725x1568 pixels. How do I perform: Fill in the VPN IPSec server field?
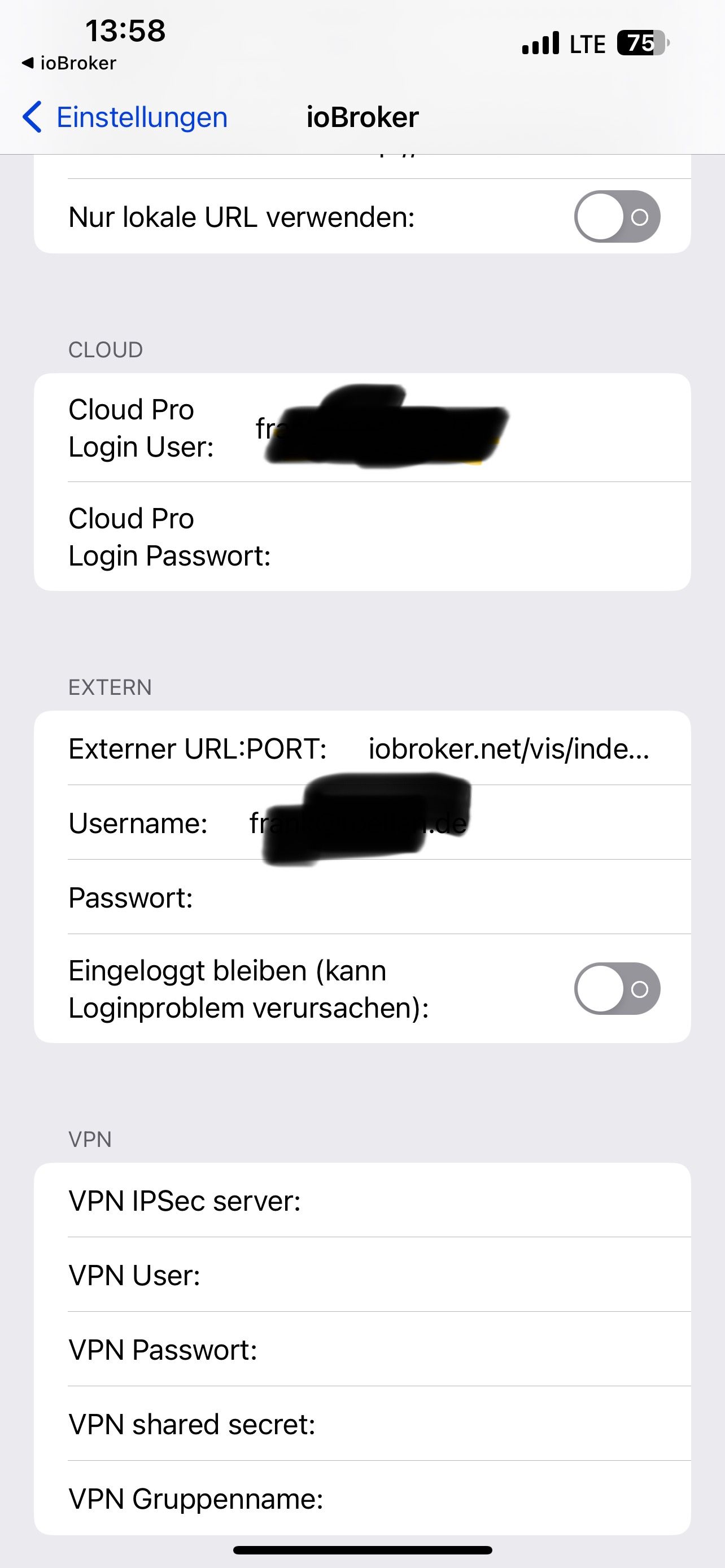click(x=487, y=1201)
